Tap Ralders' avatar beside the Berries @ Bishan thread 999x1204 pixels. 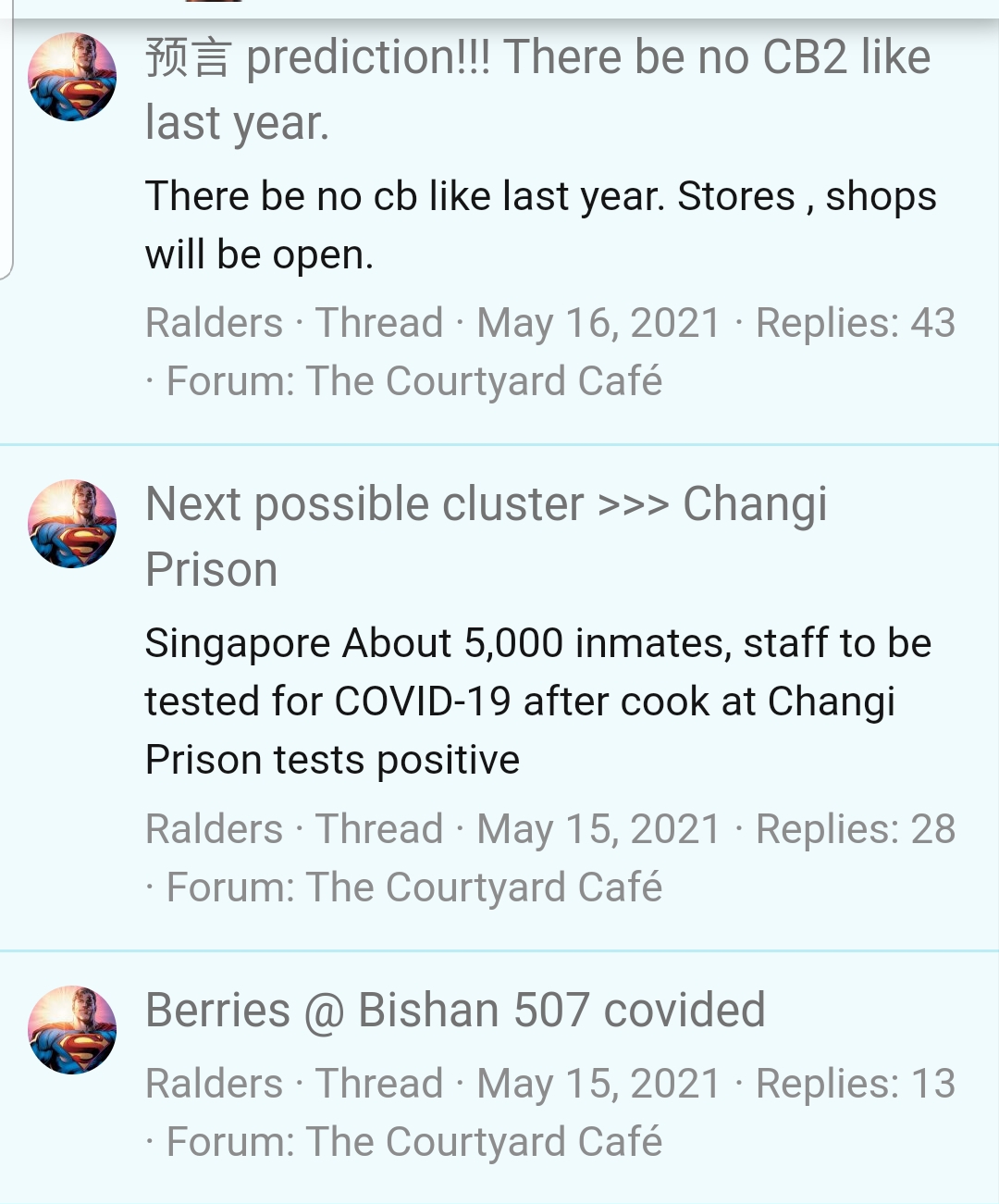point(72,1030)
